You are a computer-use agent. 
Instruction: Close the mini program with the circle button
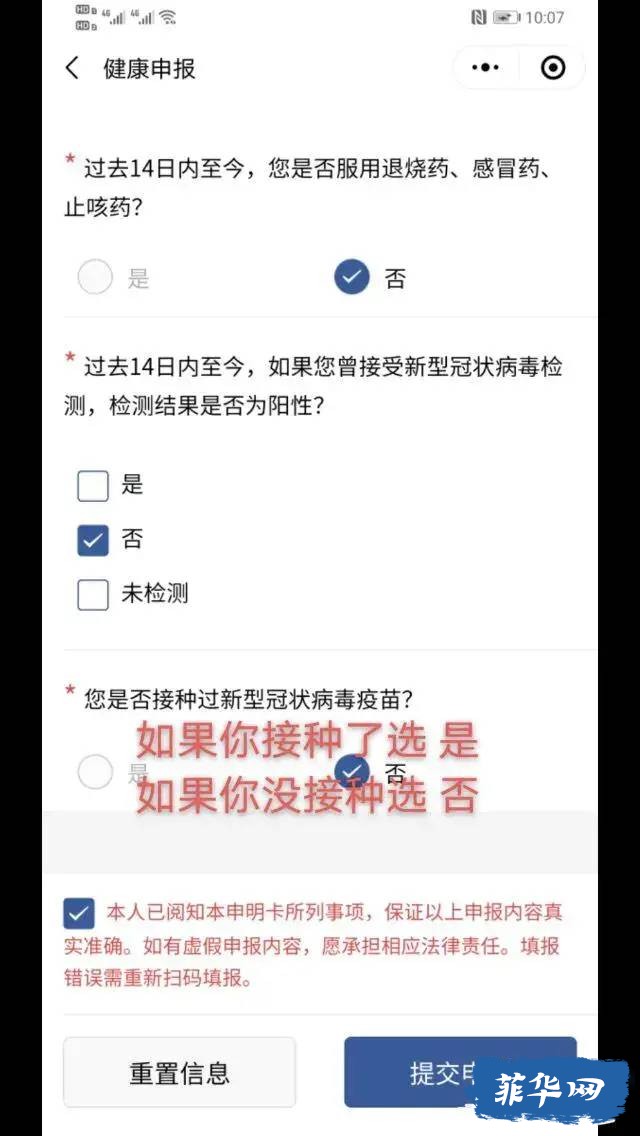click(x=552, y=68)
